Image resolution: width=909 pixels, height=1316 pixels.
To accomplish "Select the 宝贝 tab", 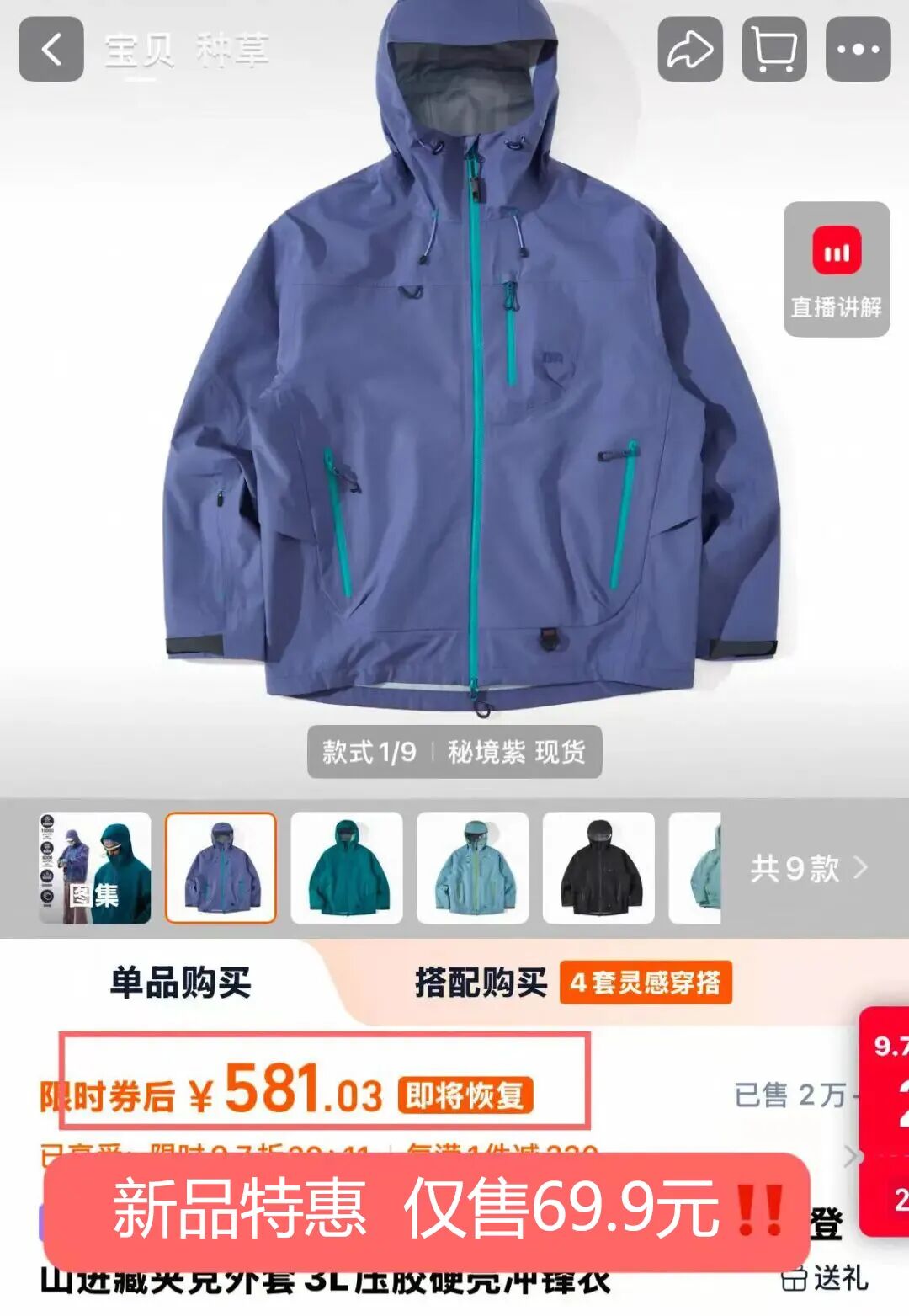I will pyautogui.click(x=140, y=50).
